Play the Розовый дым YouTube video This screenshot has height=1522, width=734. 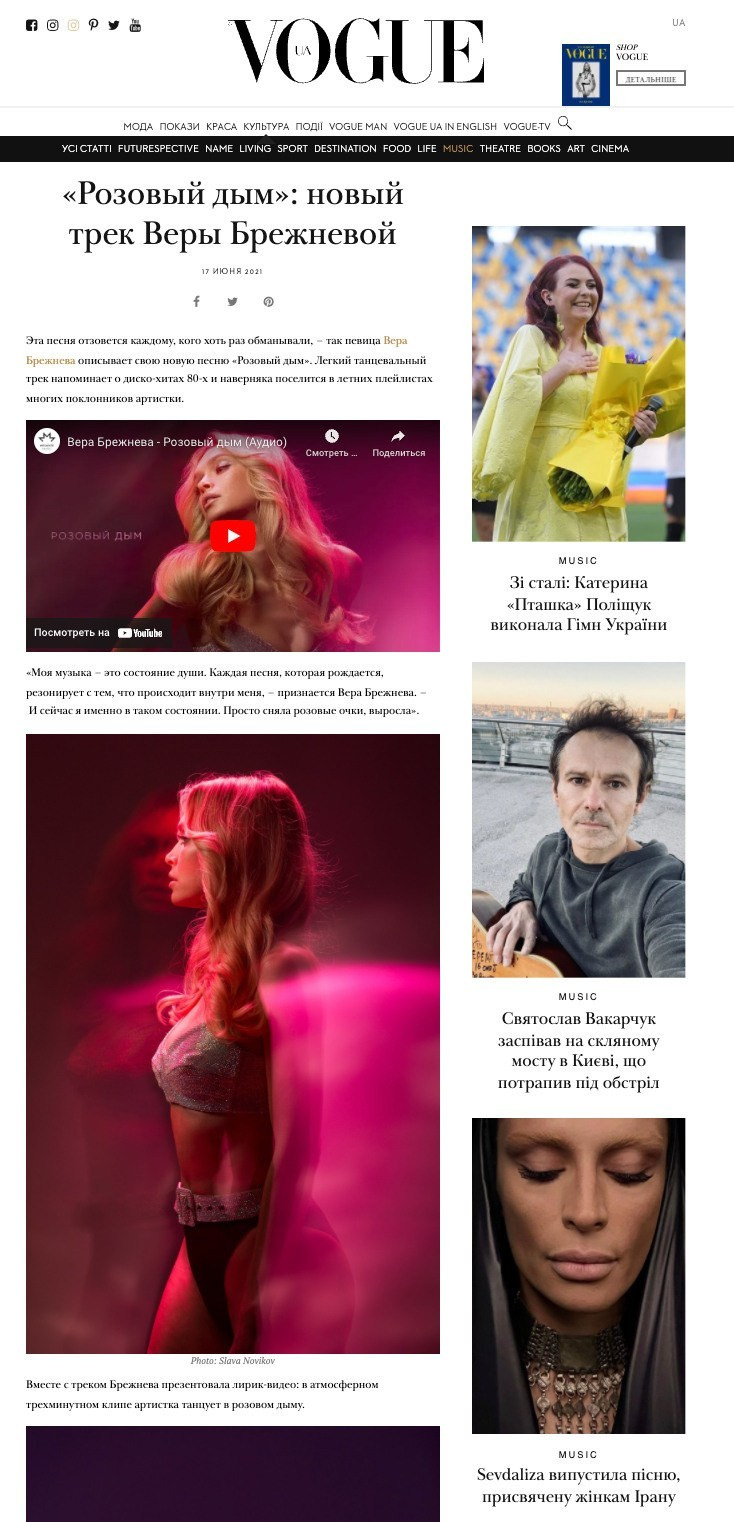pyautogui.click(x=233, y=536)
